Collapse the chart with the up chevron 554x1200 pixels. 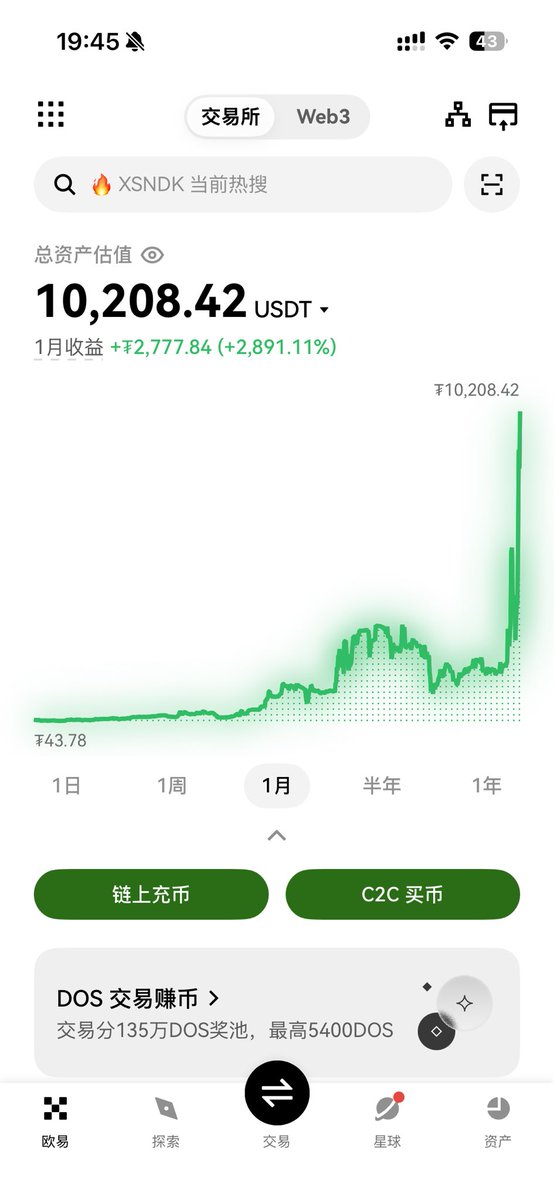tap(277, 835)
